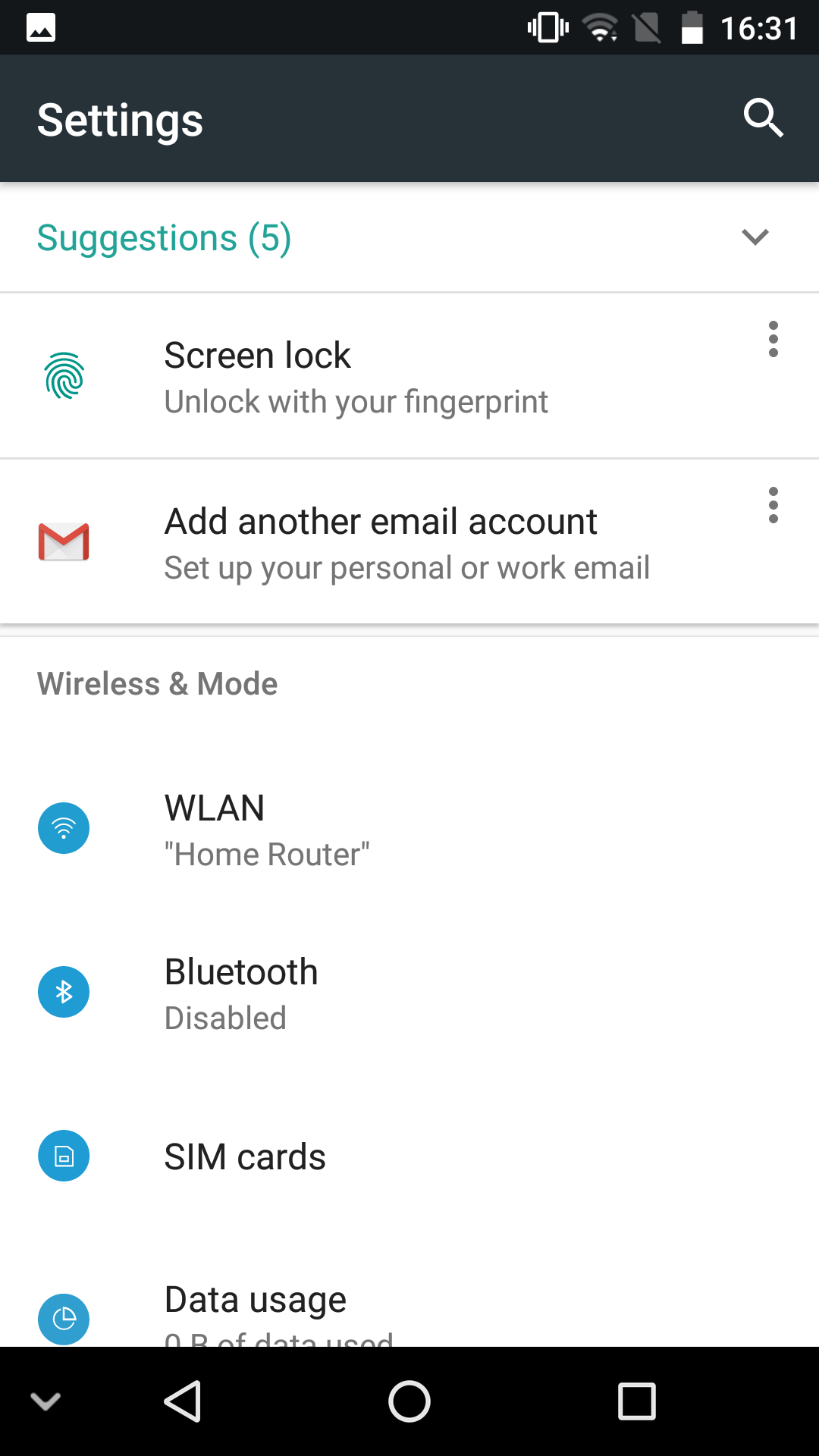This screenshot has width=819, height=1456.
Task: Open SIM cards settings
Action: click(x=409, y=1156)
